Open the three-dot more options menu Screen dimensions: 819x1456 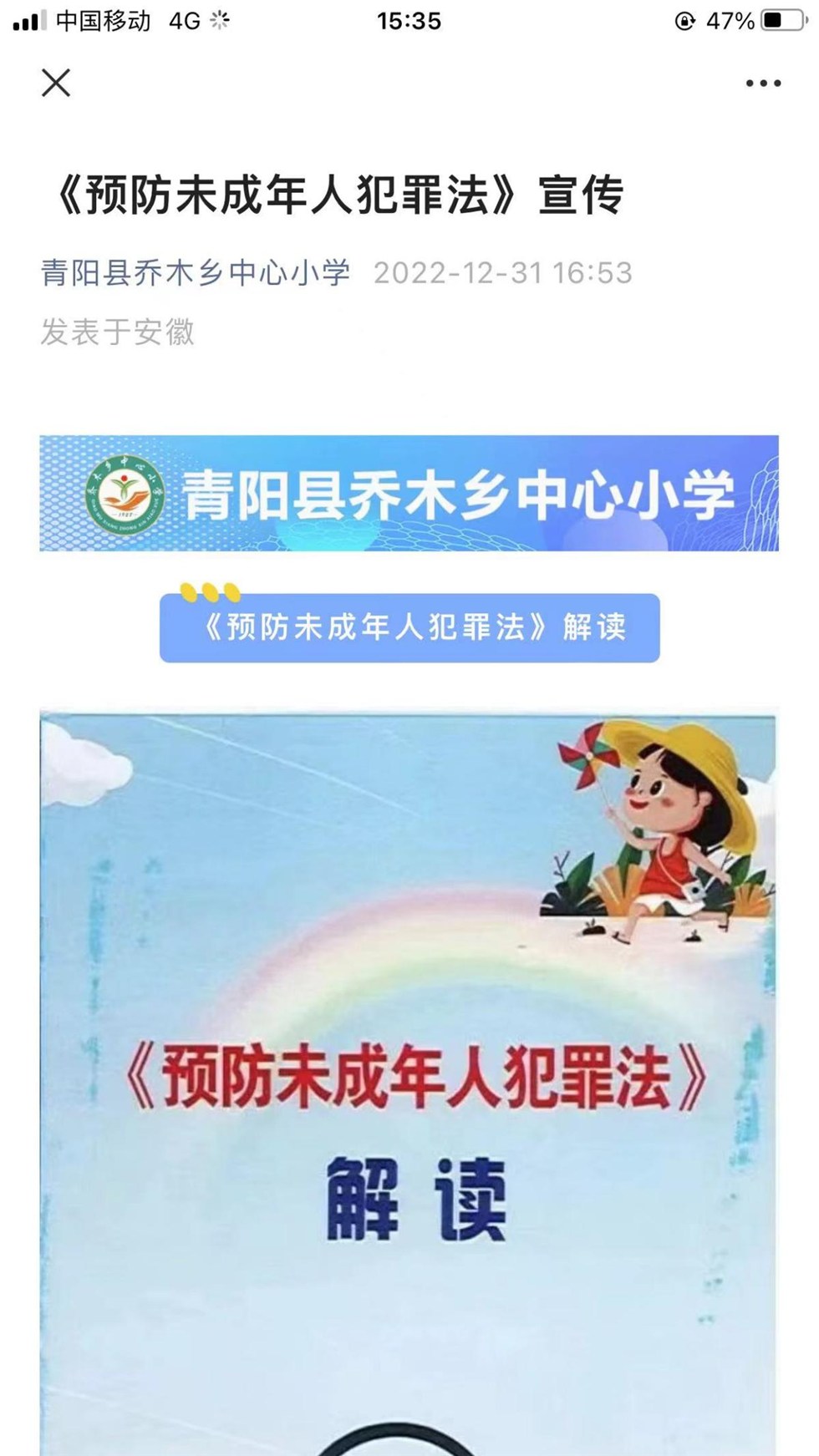pyautogui.click(x=762, y=83)
